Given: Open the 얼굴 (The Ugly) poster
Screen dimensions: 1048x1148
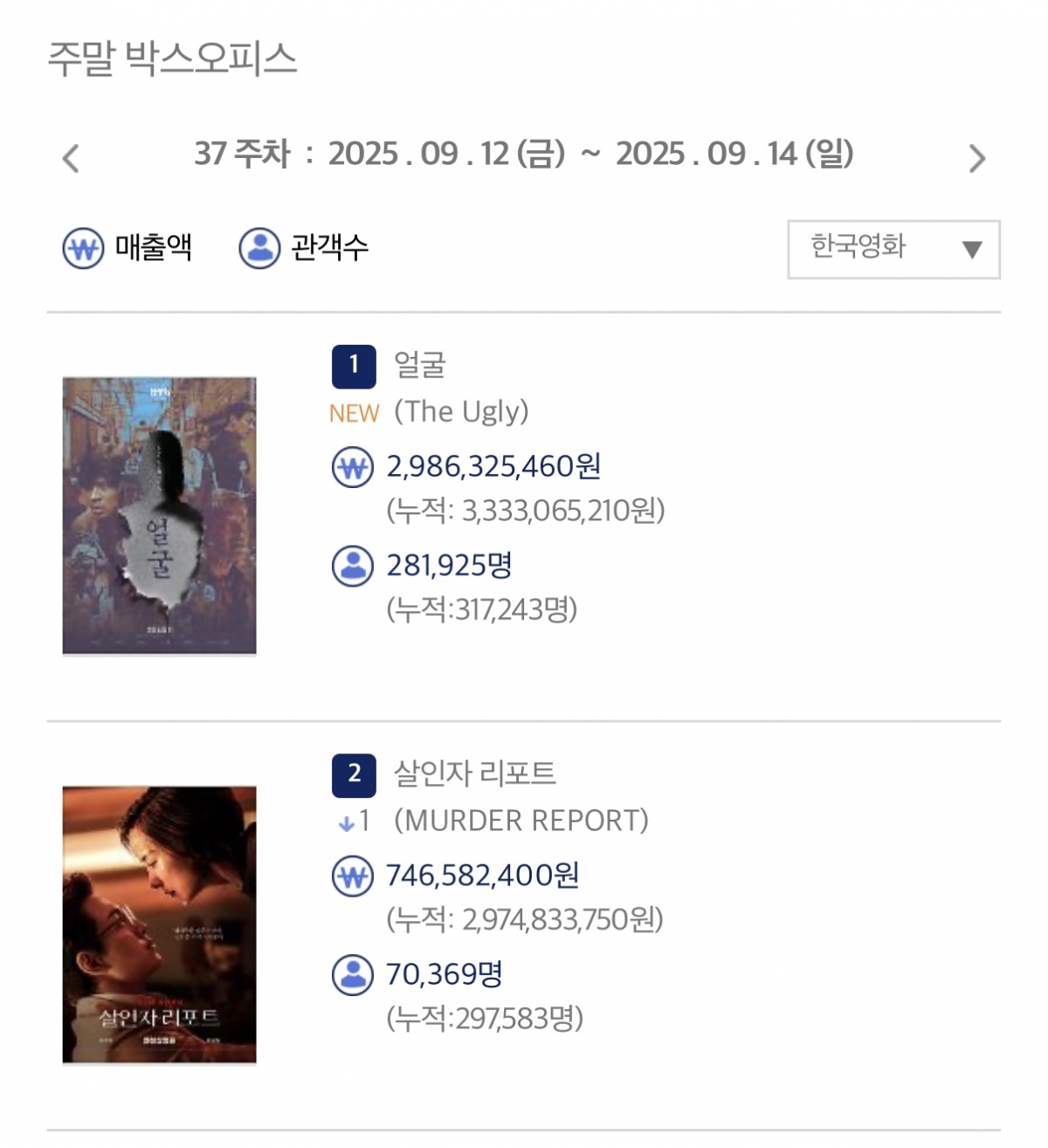Looking at the screenshot, I should click(x=159, y=515).
